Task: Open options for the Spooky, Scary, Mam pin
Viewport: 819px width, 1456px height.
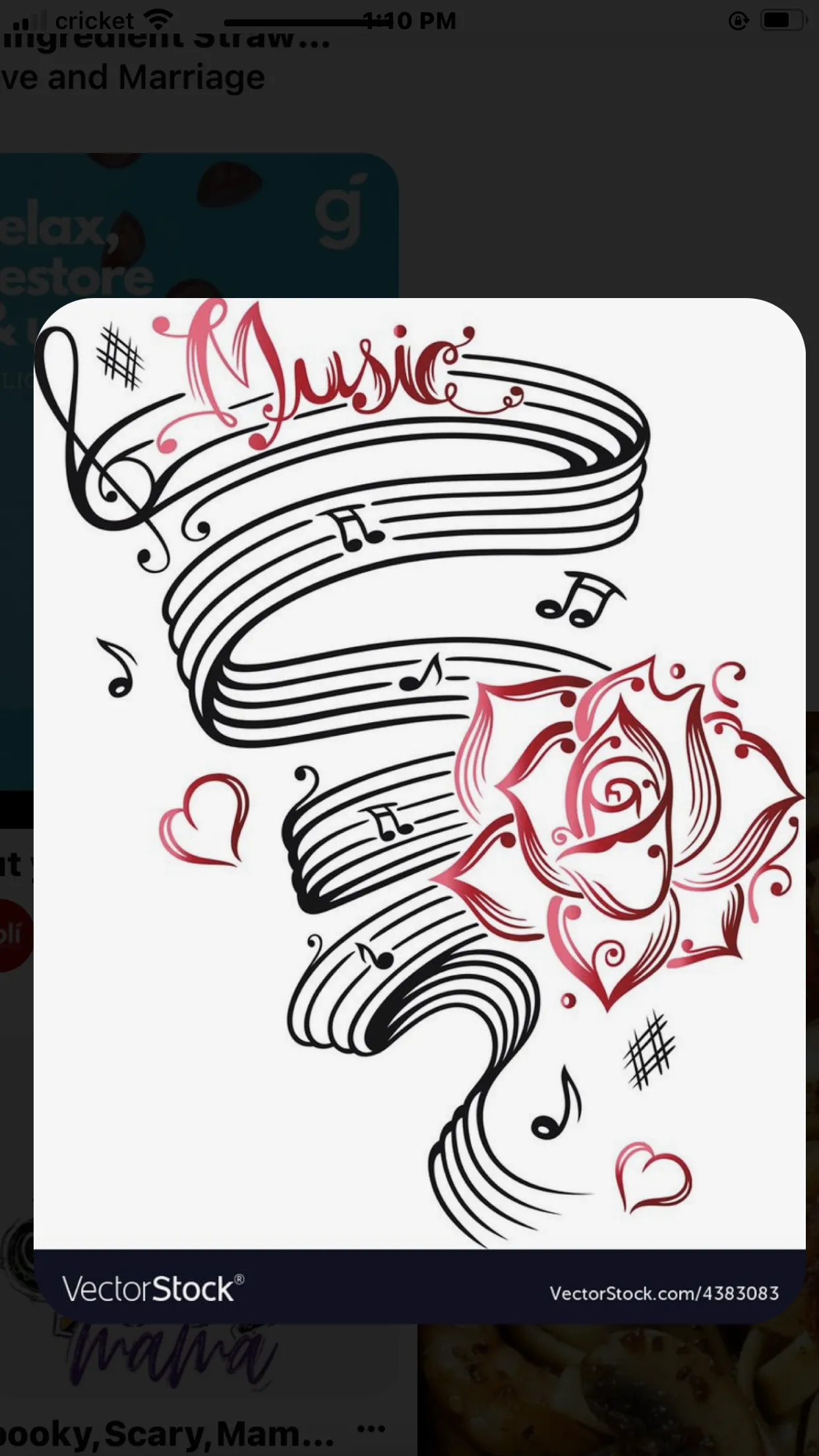Action: tap(371, 1429)
